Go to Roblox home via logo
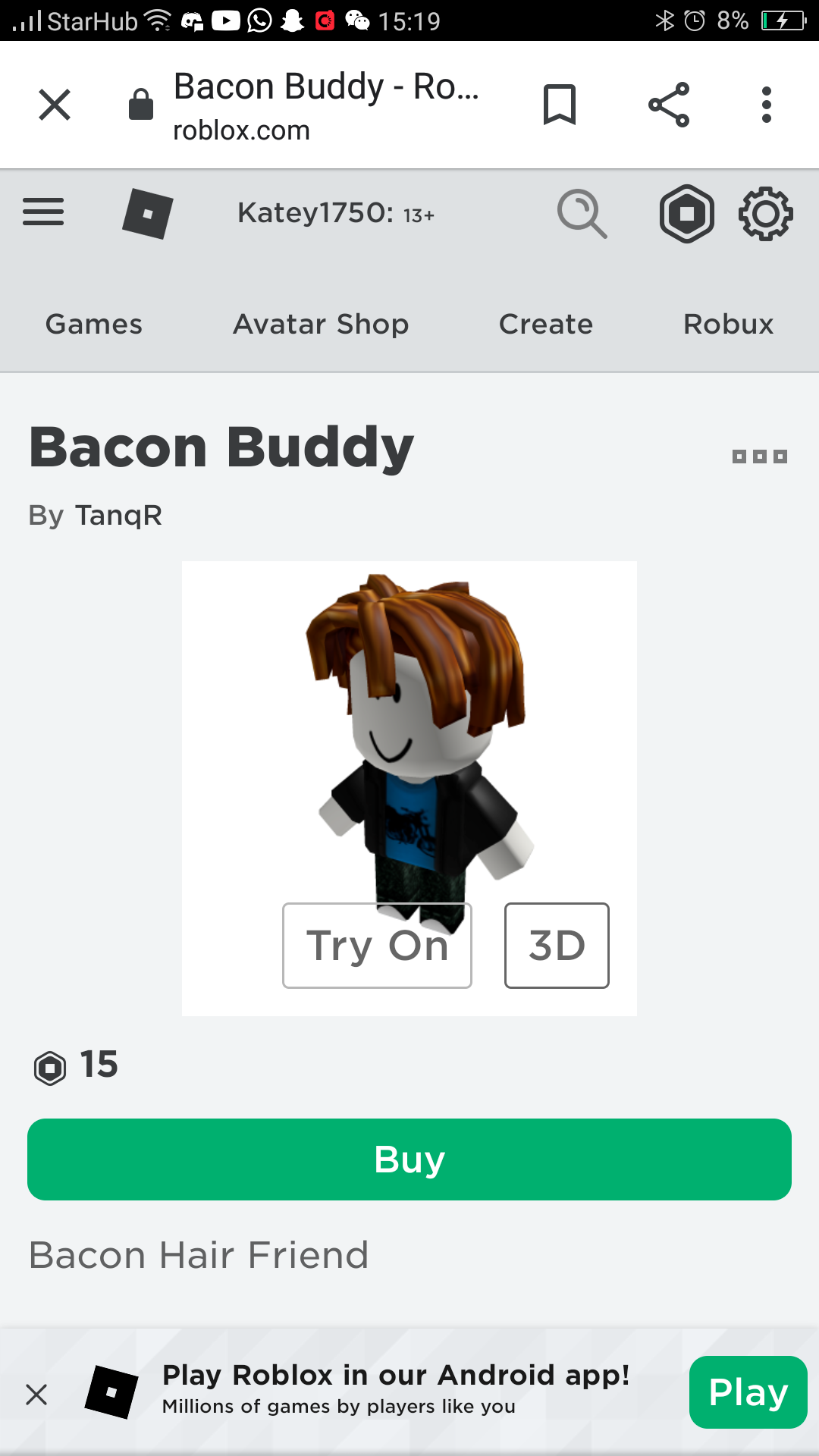Screen dimensions: 819x1456 pyautogui.click(x=148, y=214)
